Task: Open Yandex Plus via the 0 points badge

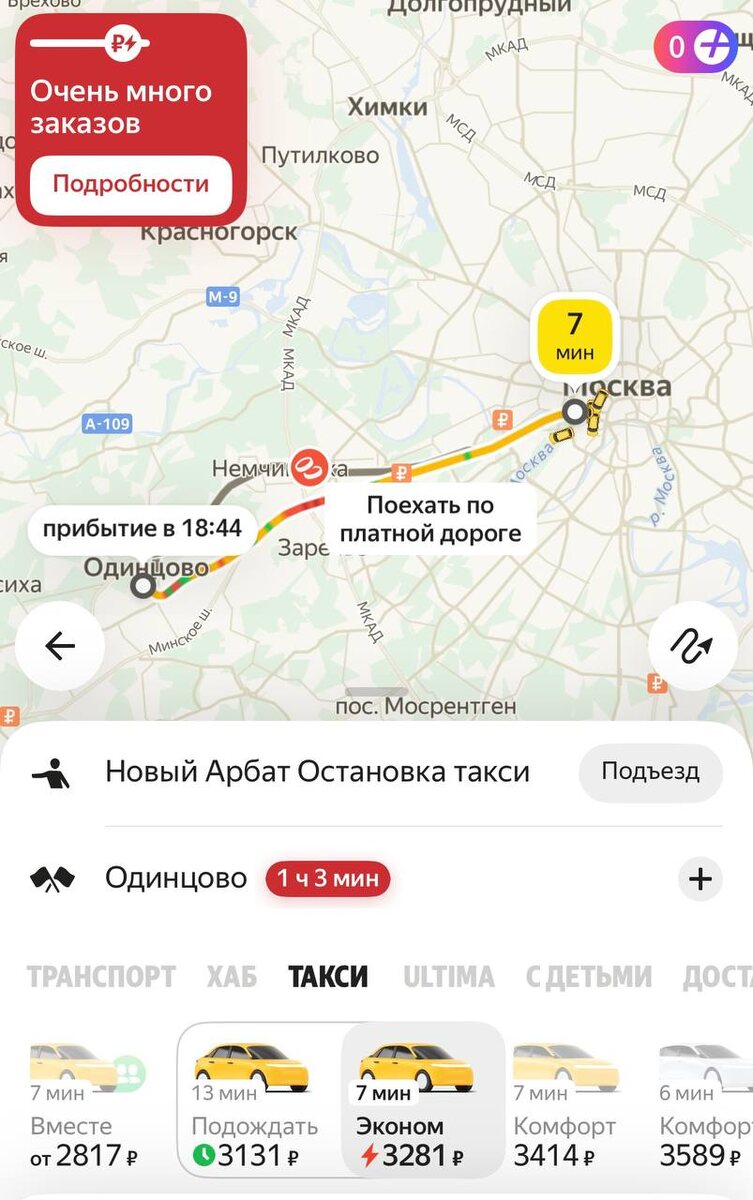Action: pyautogui.click(x=697, y=47)
